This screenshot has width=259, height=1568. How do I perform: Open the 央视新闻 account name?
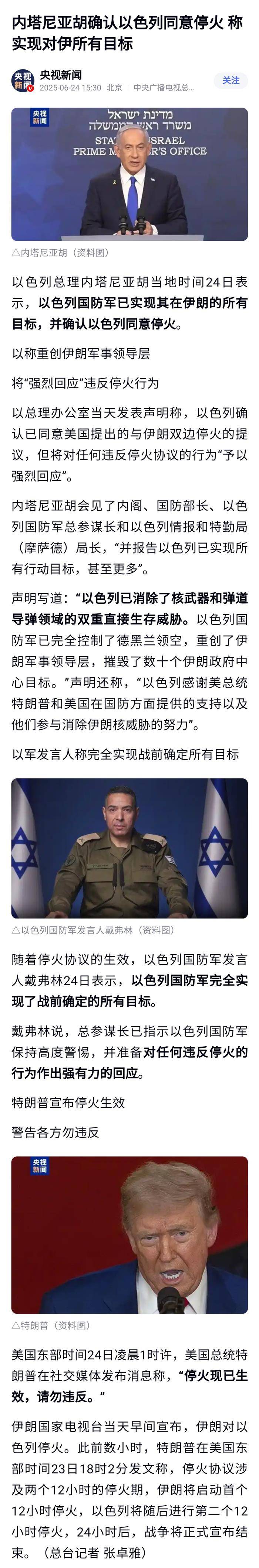(61, 75)
